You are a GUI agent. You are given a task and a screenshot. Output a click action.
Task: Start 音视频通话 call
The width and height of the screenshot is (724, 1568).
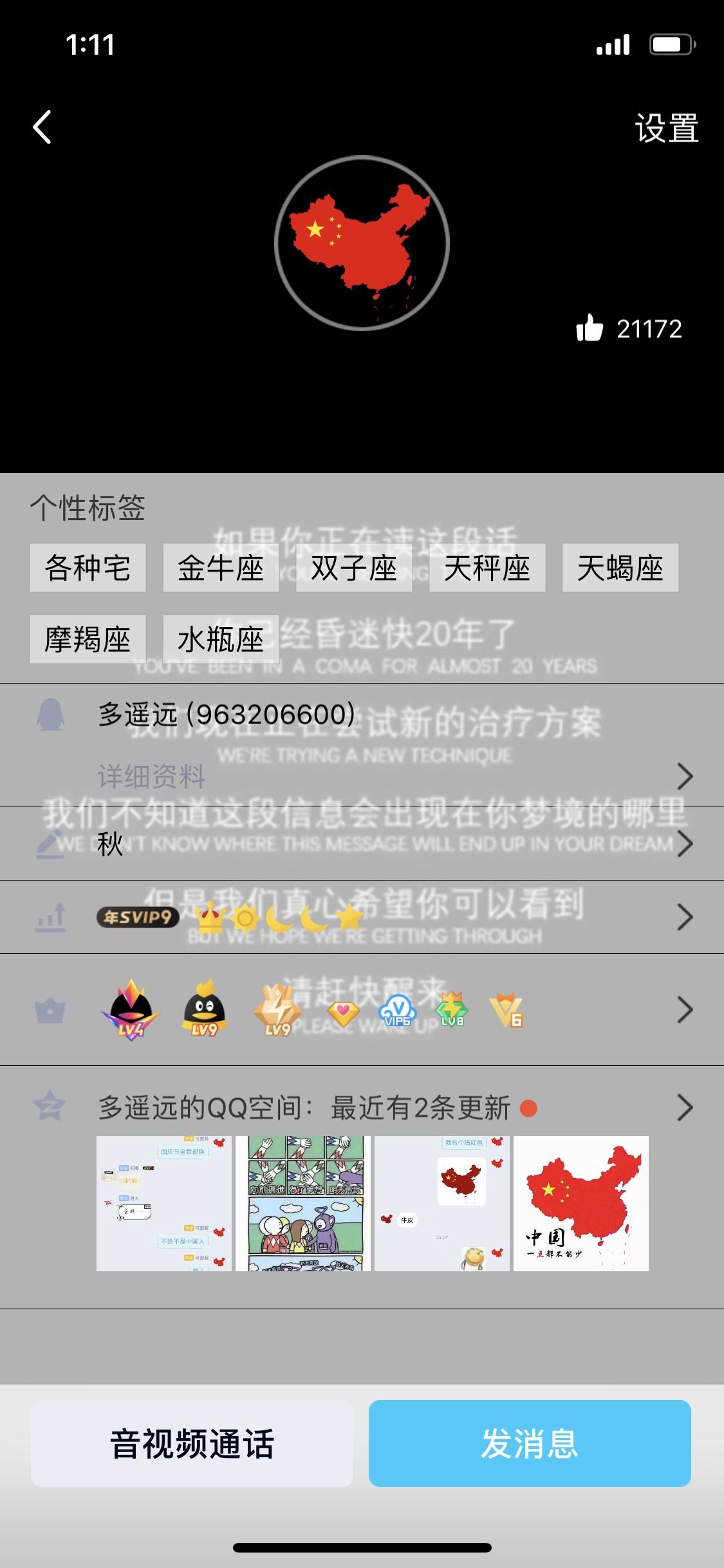[192, 1443]
